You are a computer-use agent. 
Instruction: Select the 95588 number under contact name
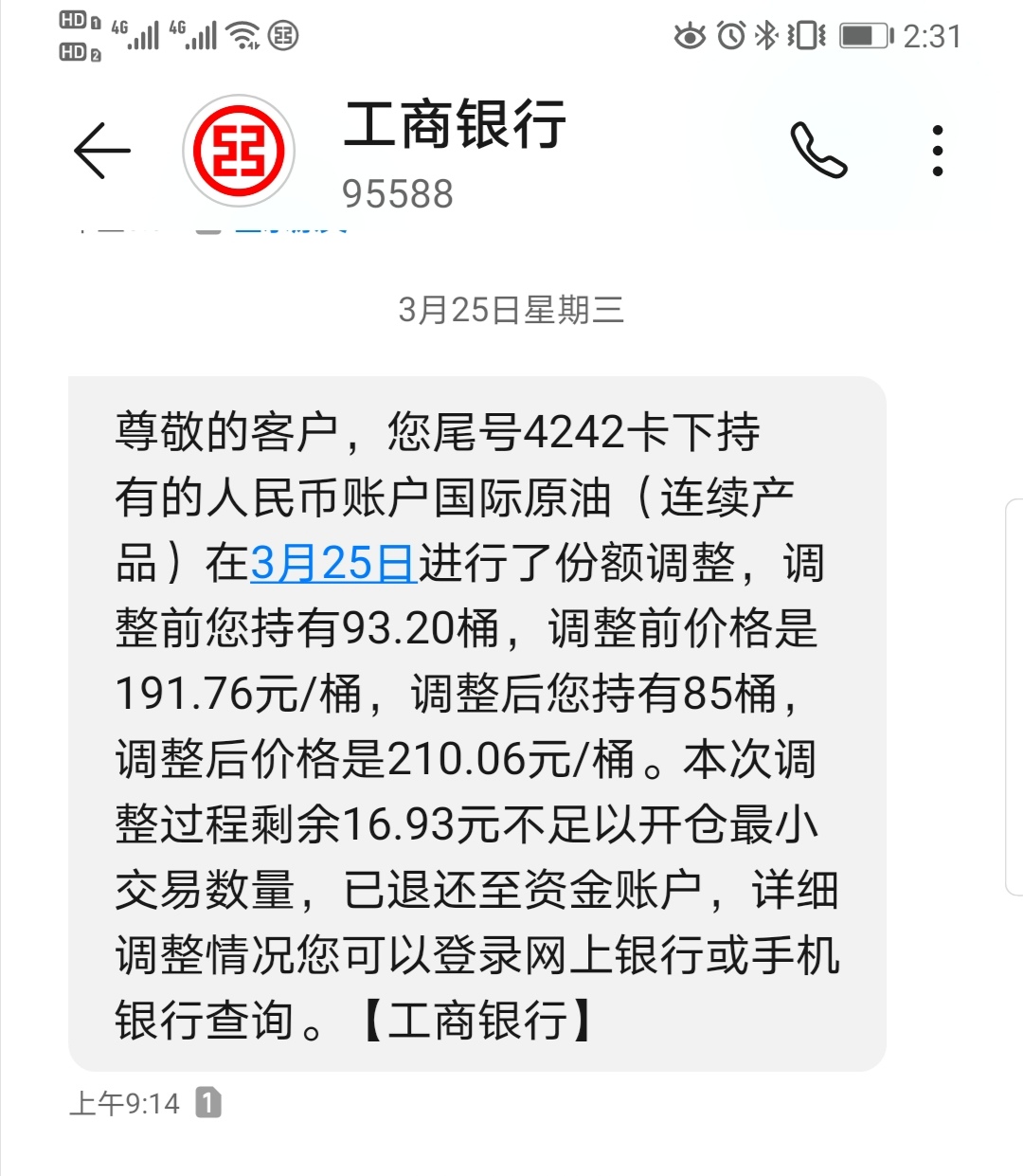tap(397, 195)
